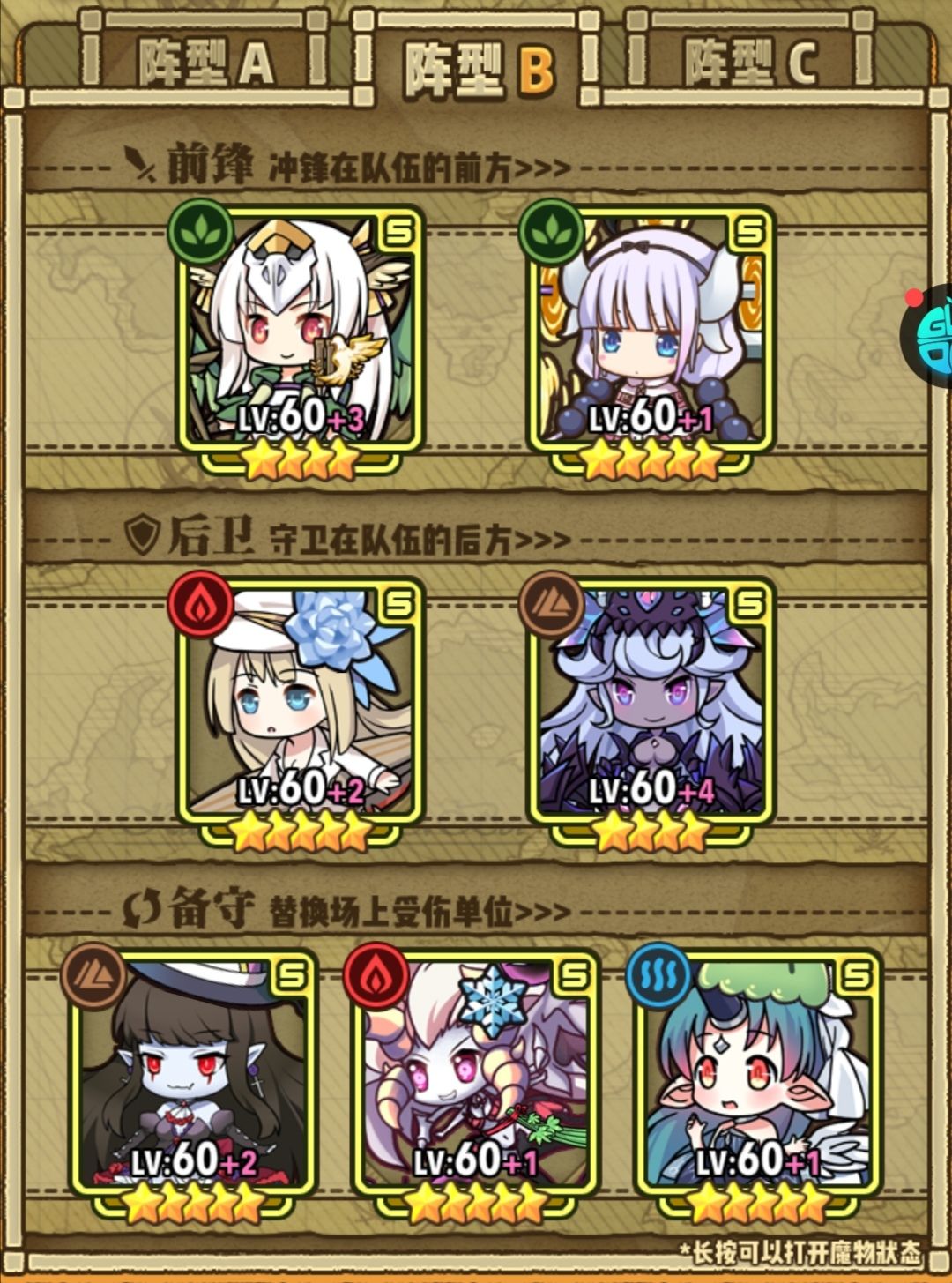Click the star rating under Kanna's portrait
Image resolution: width=952 pixels, height=1283 pixels.
pos(651,459)
